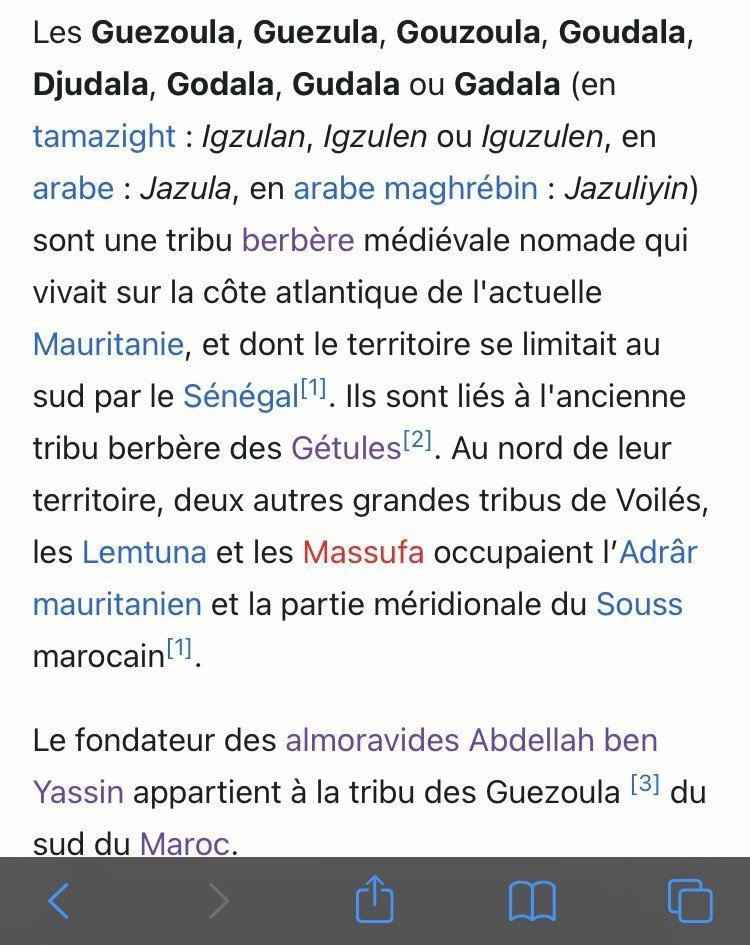750x945 pixels.
Task: Open the bookmarks book icon
Action: pyautogui.click(x=532, y=902)
